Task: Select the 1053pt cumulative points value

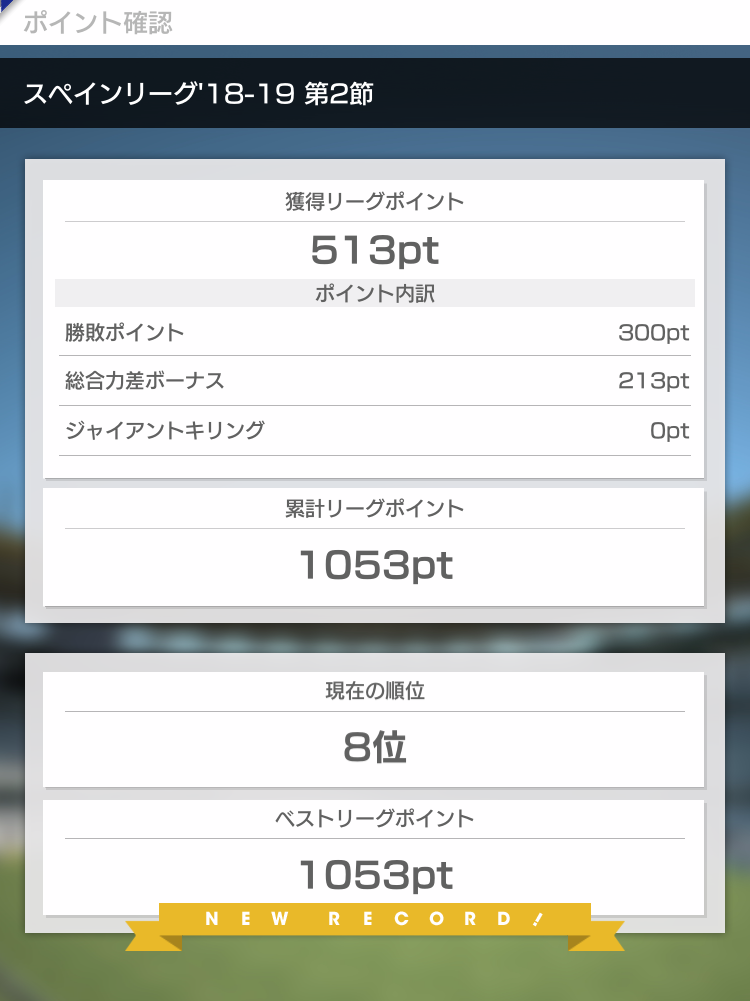Action: 375,565
